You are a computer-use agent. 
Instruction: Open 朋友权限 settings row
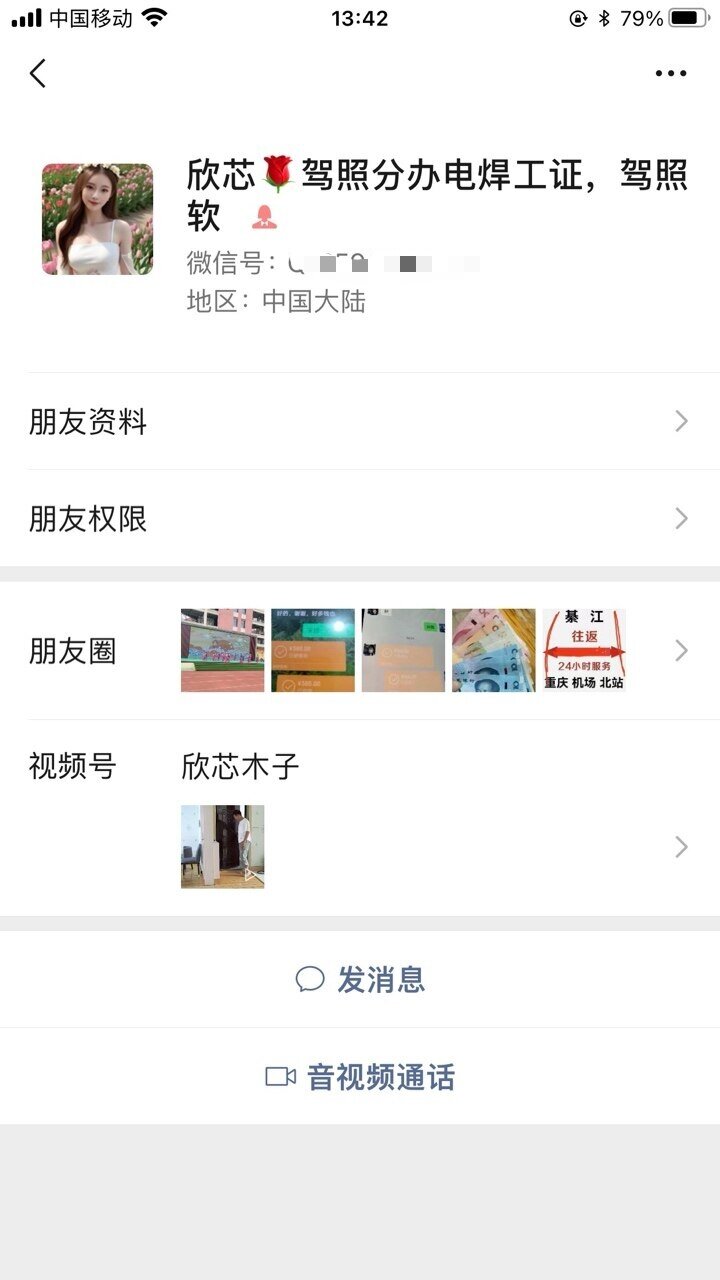point(360,519)
